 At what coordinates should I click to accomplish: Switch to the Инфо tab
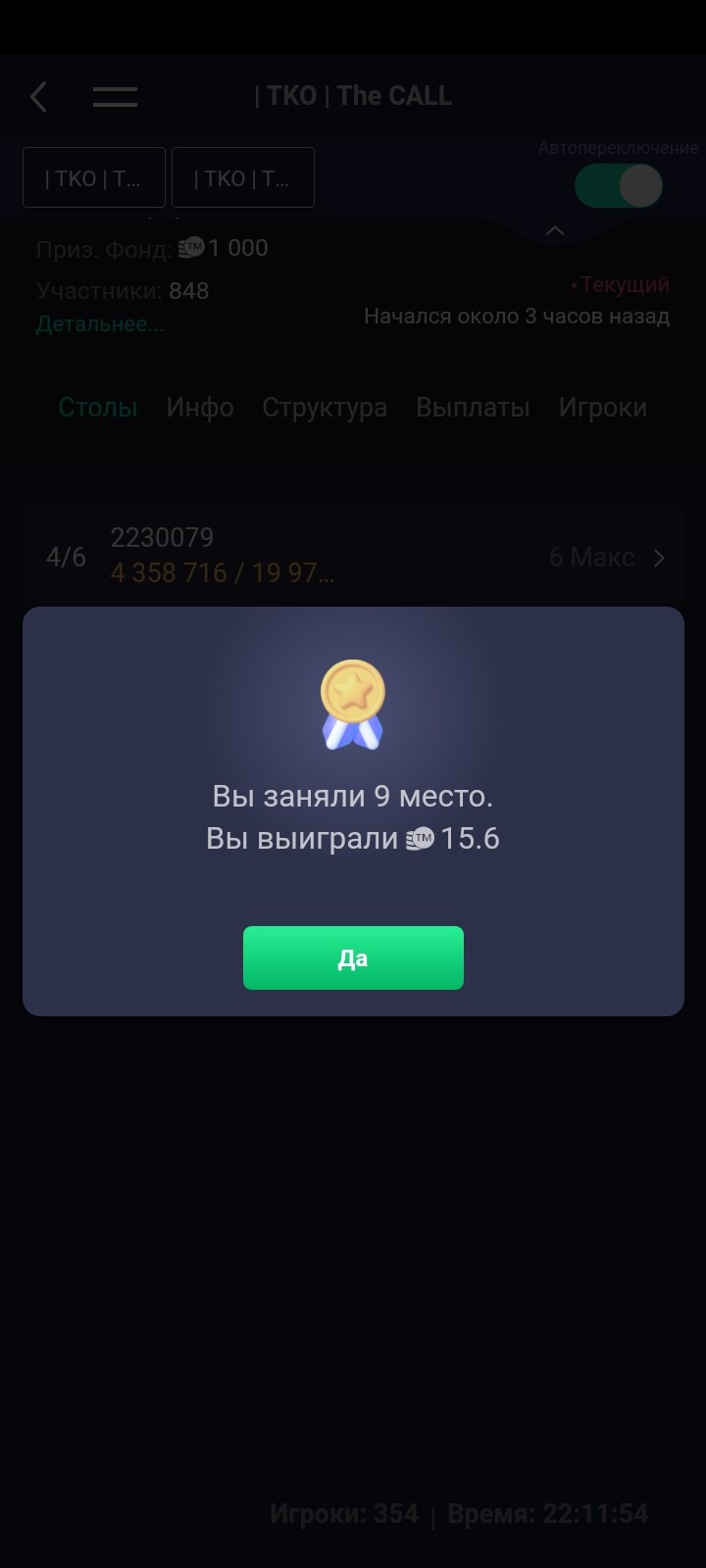[x=200, y=408]
